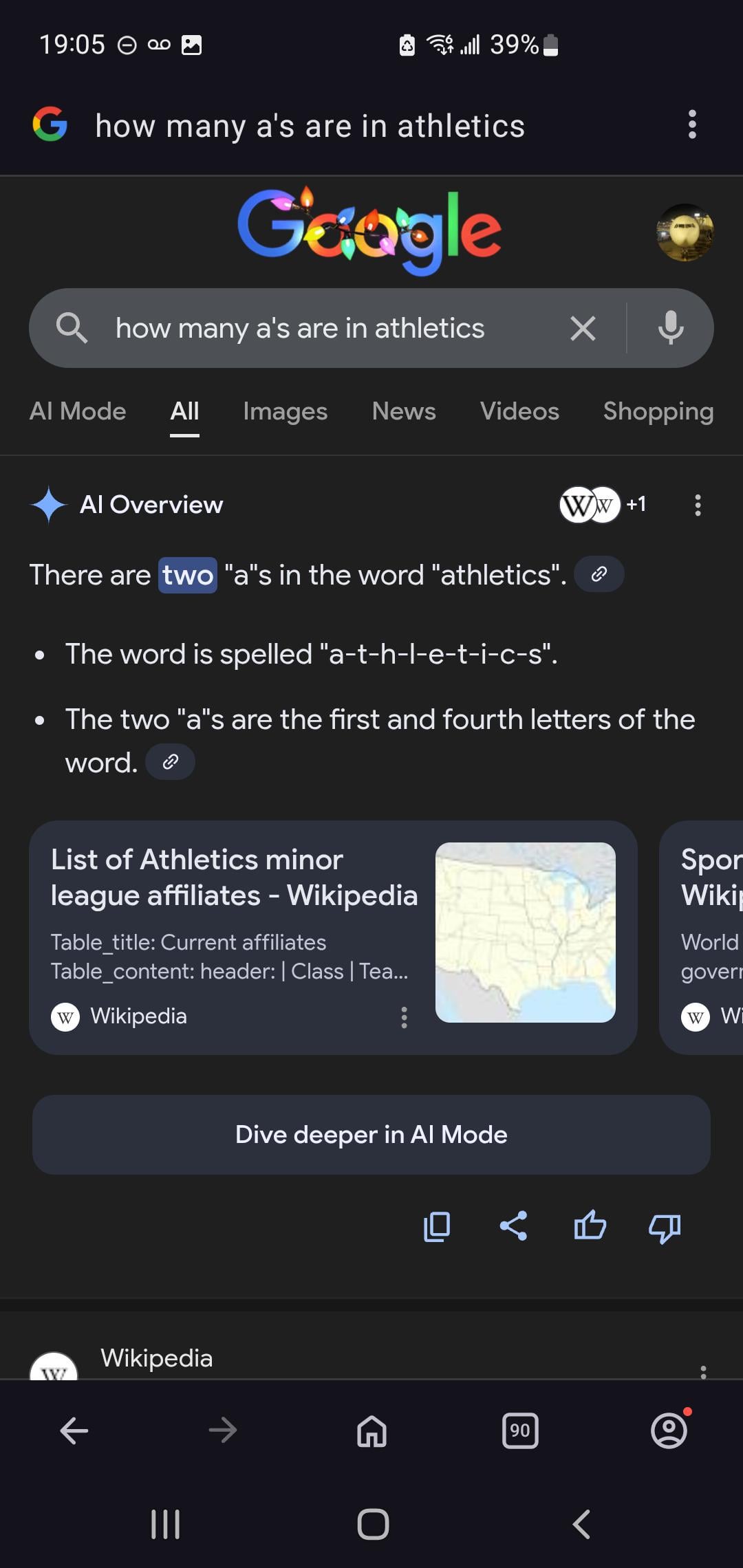Open the News results tab

pyautogui.click(x=404, y=411)
